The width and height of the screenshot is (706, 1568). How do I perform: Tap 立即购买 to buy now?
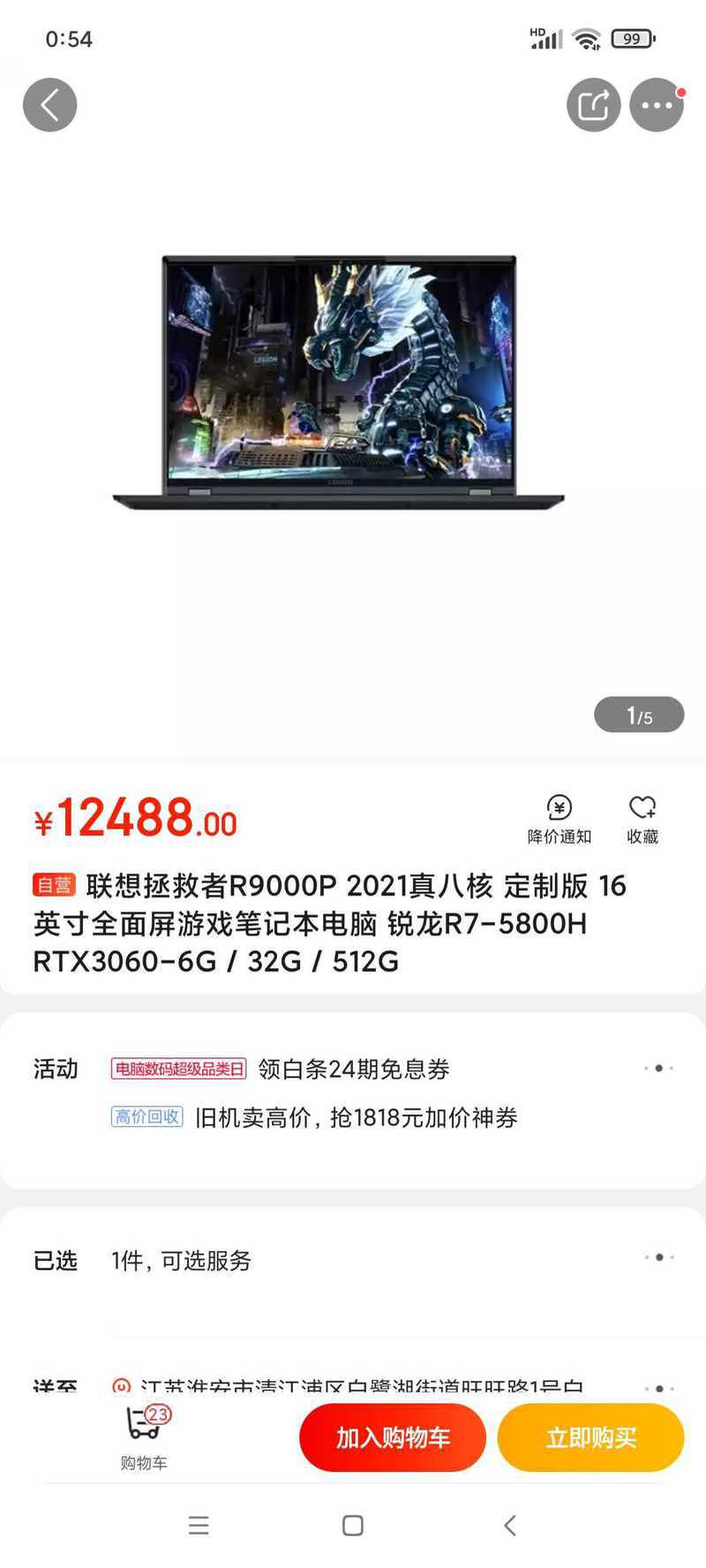click(x=590, y=1437)
